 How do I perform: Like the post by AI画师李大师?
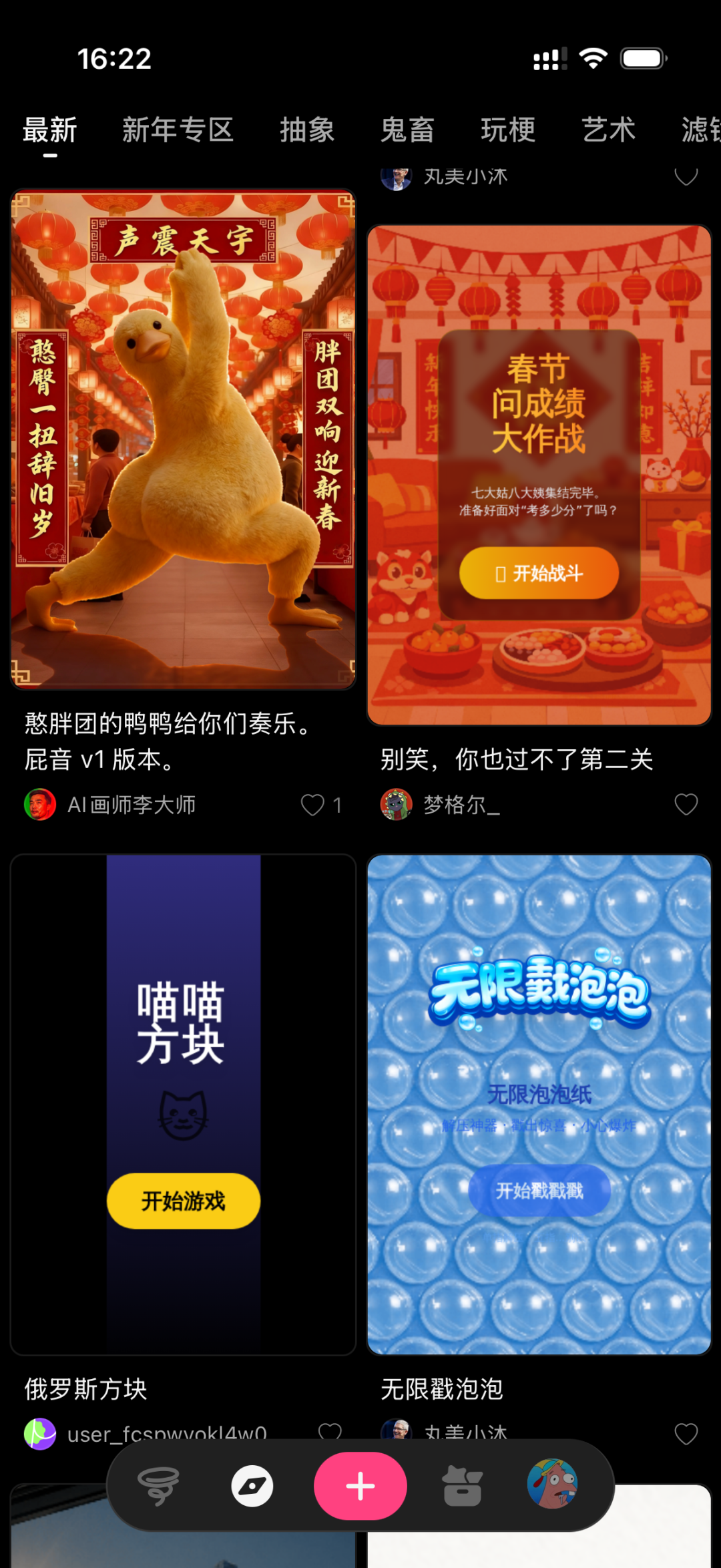pyautogui.click(x=312, y=805)
